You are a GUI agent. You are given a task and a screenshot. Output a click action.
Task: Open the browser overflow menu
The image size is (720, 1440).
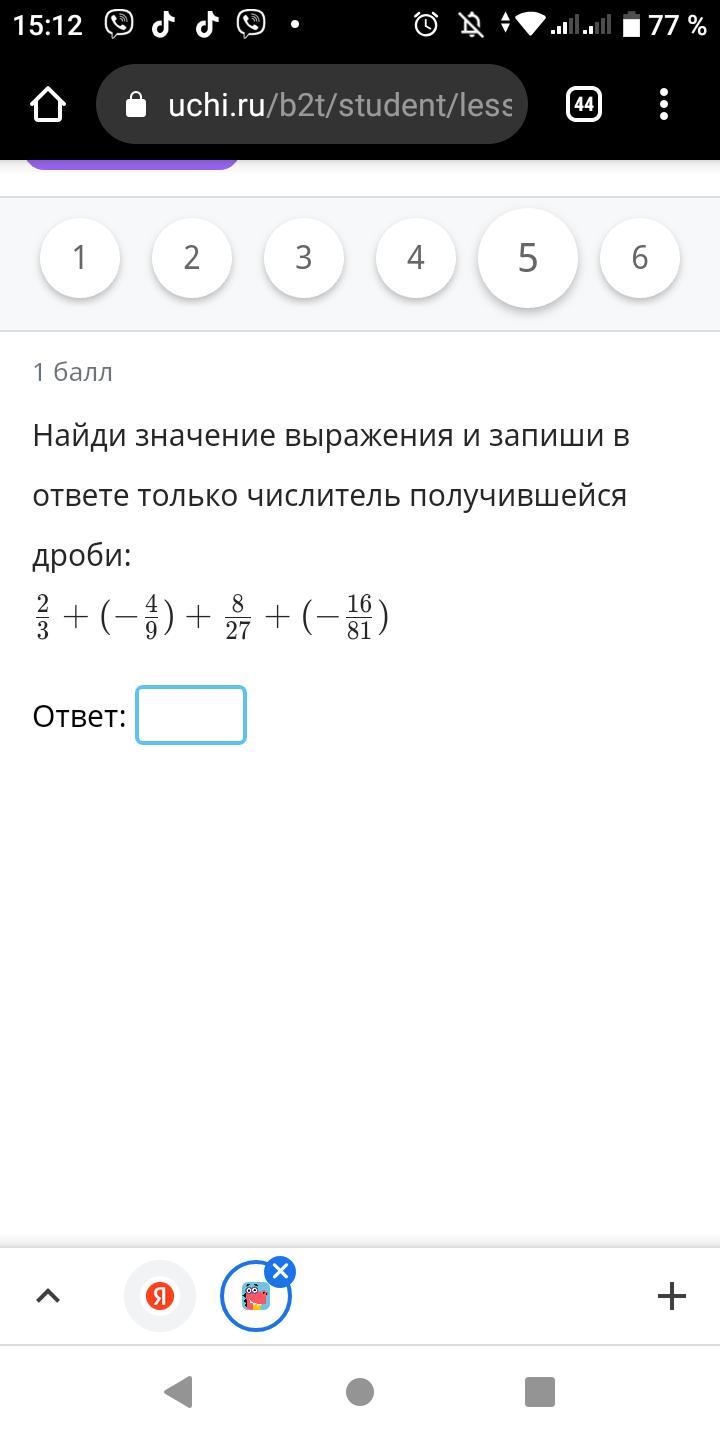click(x=664, y=104)
